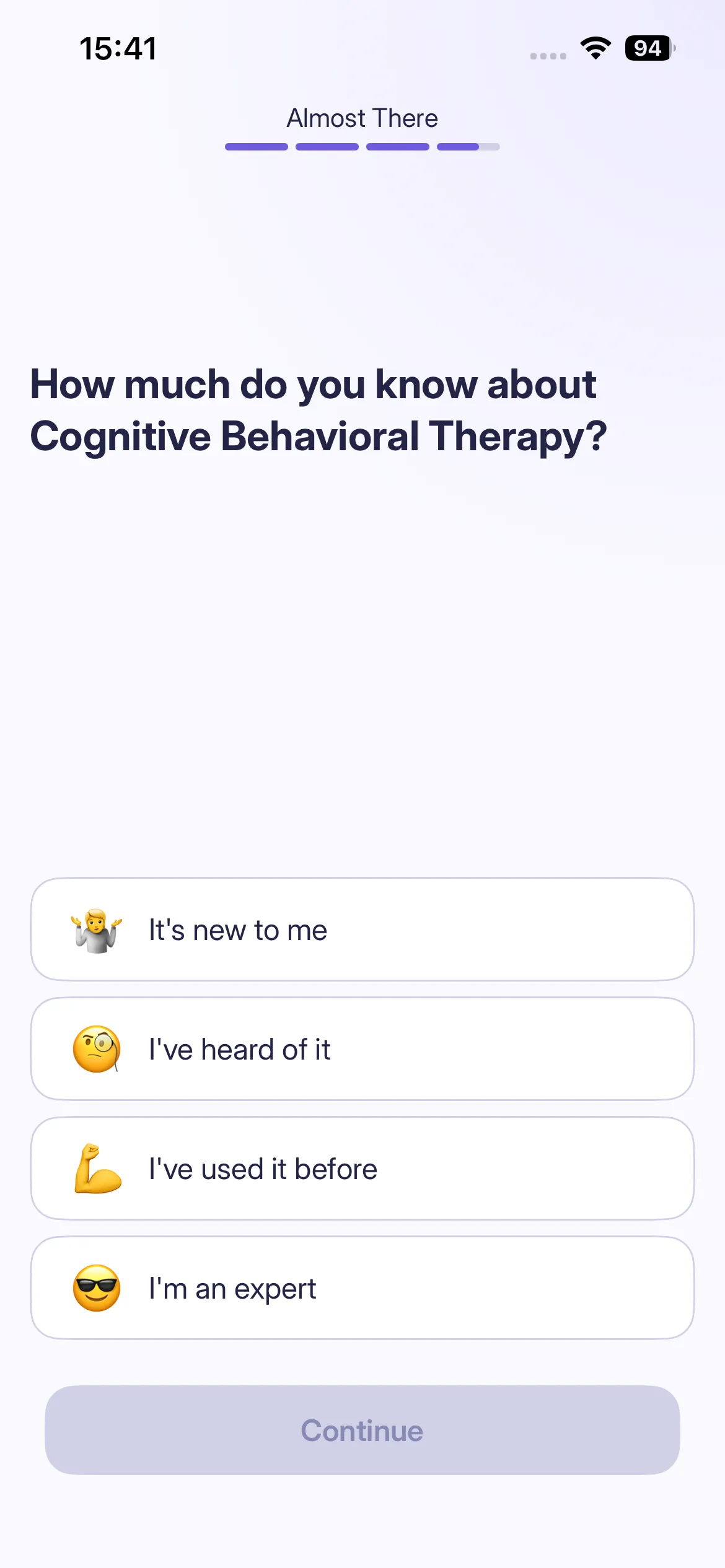Tap the Continue button
This screenshot has width=725, height=1568.
coord(362,1431)
